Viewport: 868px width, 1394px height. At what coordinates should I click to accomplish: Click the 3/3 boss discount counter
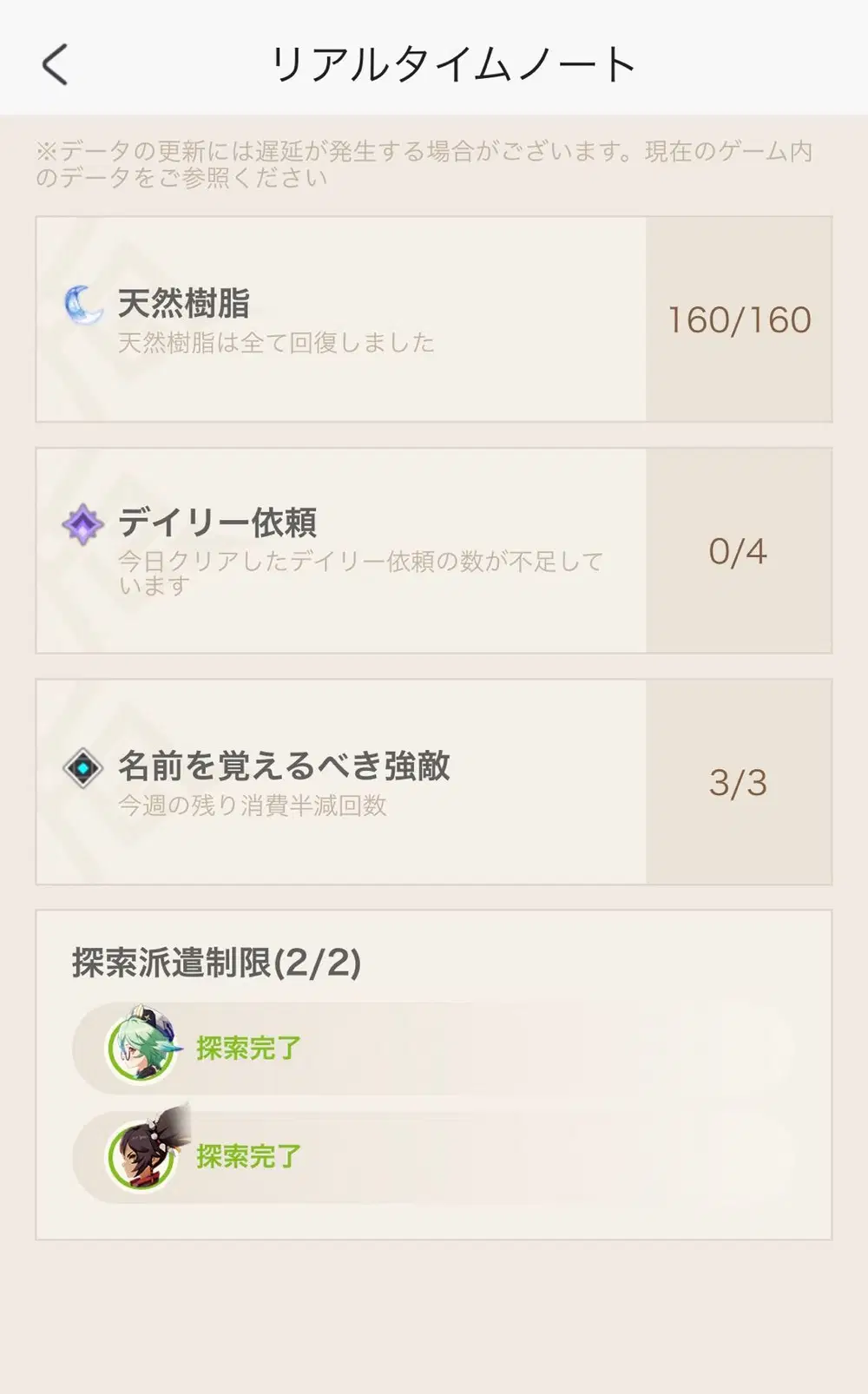[x=740, y=782]
